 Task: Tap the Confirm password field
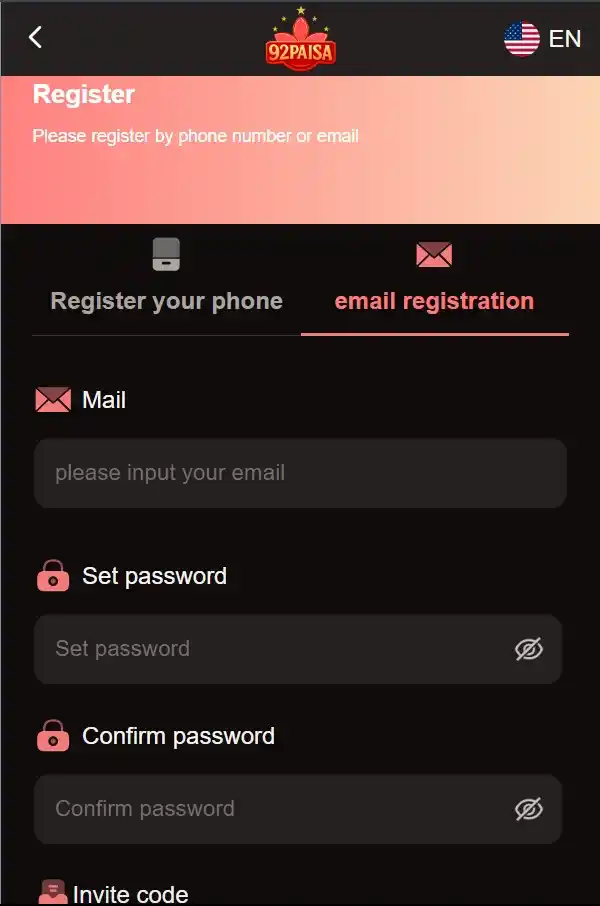[270, 809]
